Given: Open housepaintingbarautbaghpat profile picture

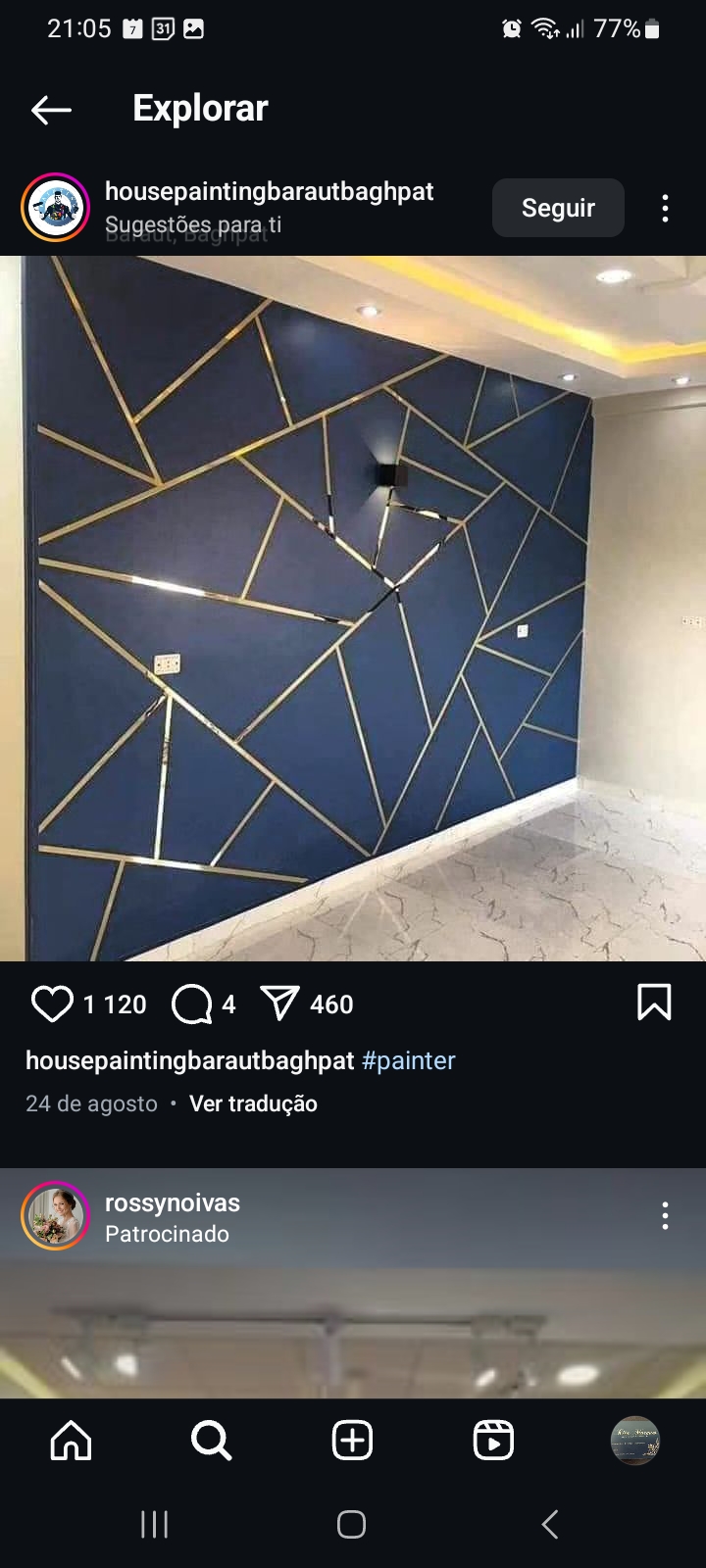Looking at the screenshot, I should tap(55, 207).
